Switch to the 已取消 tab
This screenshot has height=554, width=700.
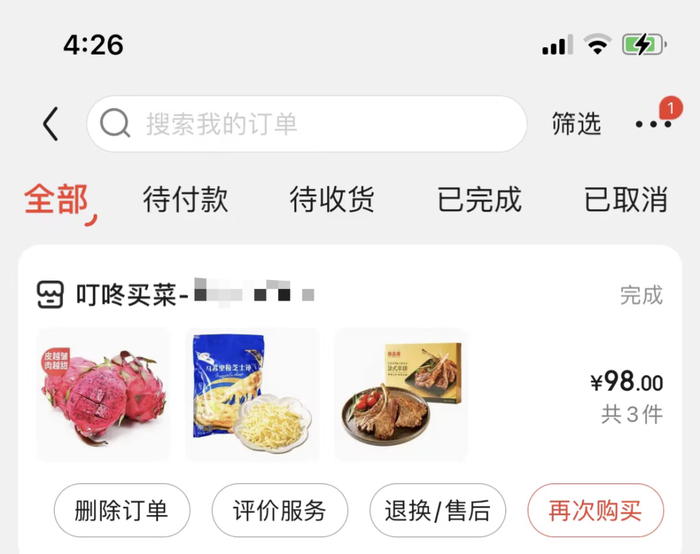[626, 199]
